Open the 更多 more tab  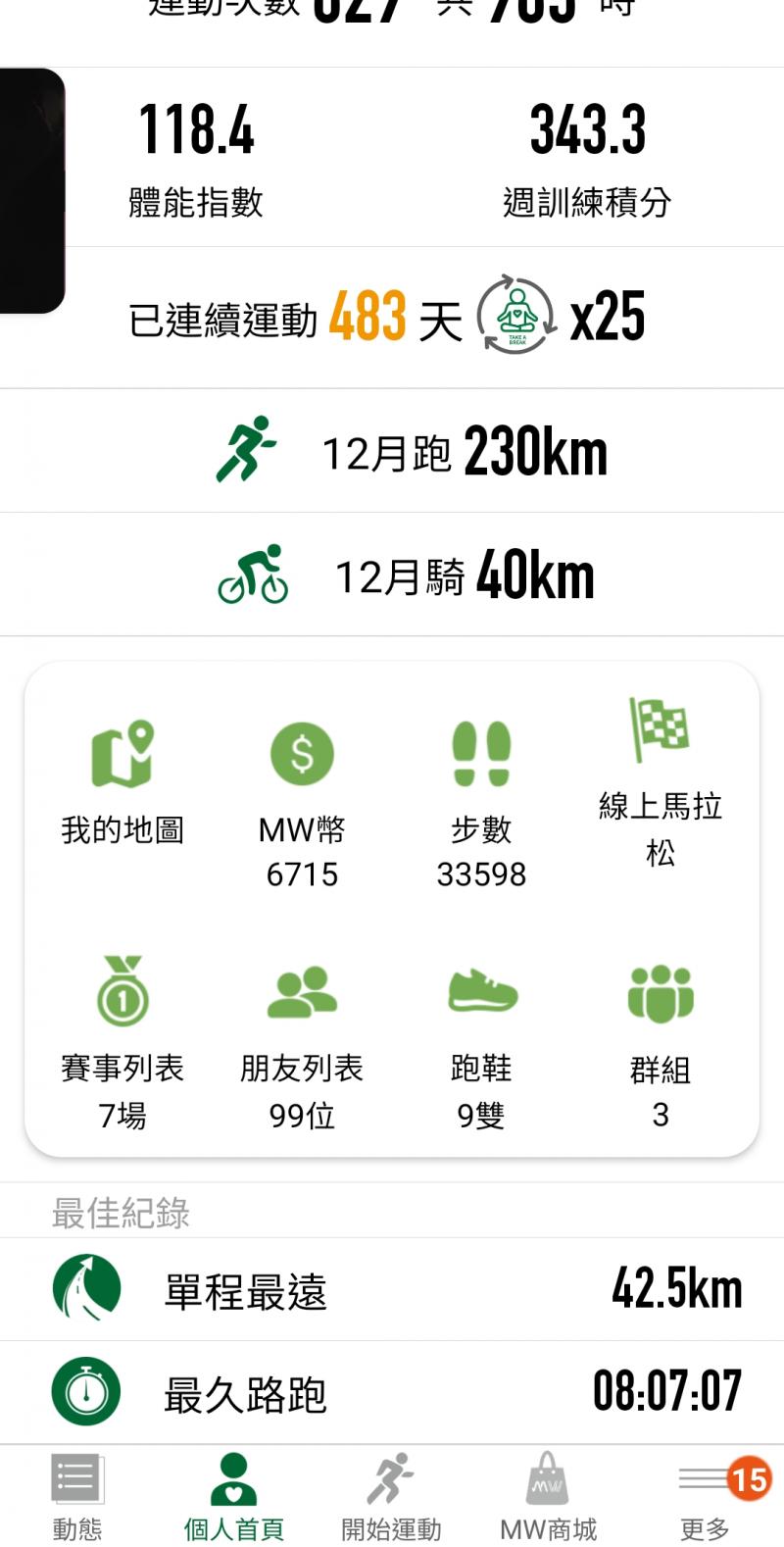[706, 1497]
